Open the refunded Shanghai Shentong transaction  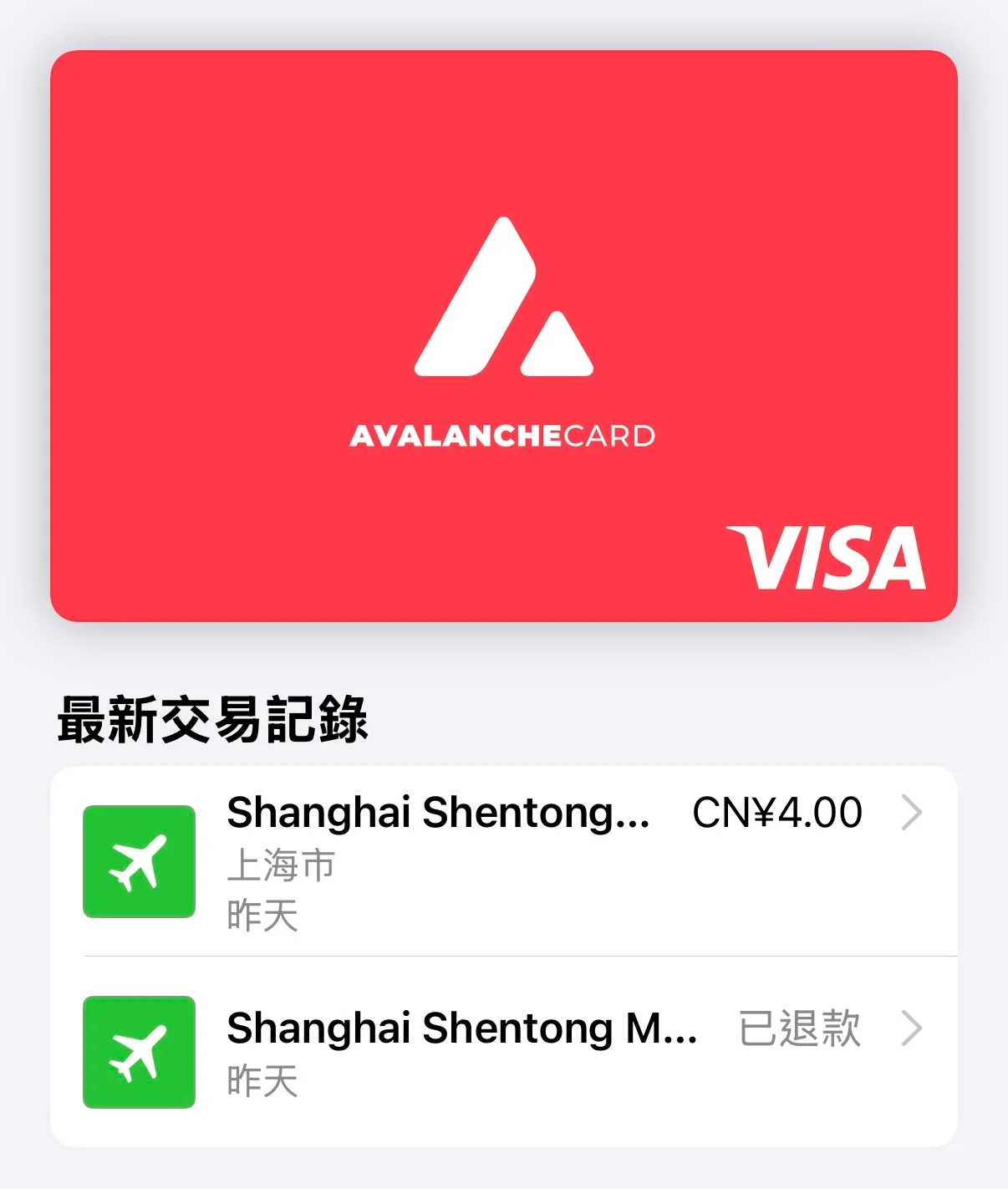503,1052
